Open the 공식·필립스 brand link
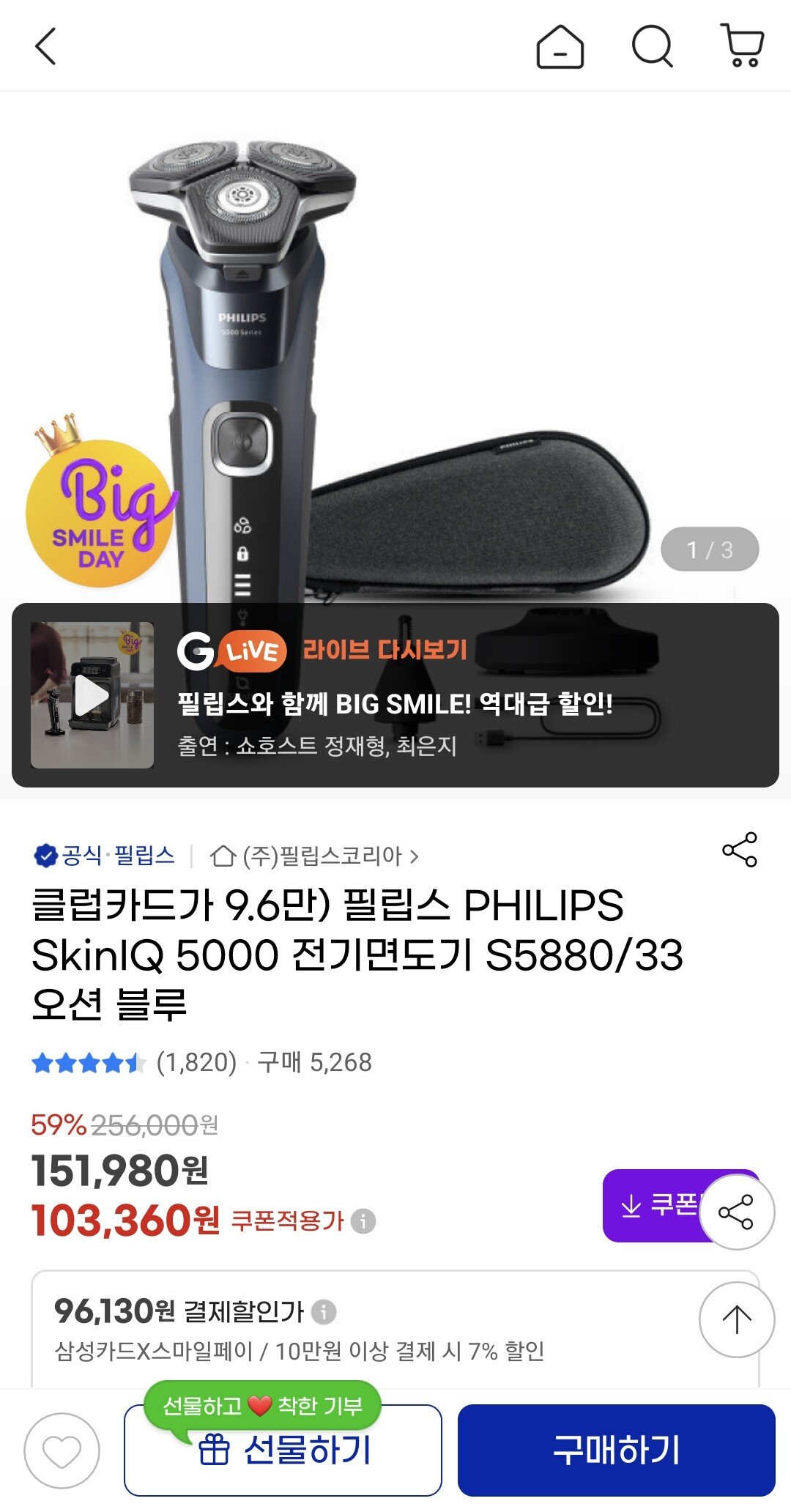The image size is (791, 1512). [x=105, y=856]
